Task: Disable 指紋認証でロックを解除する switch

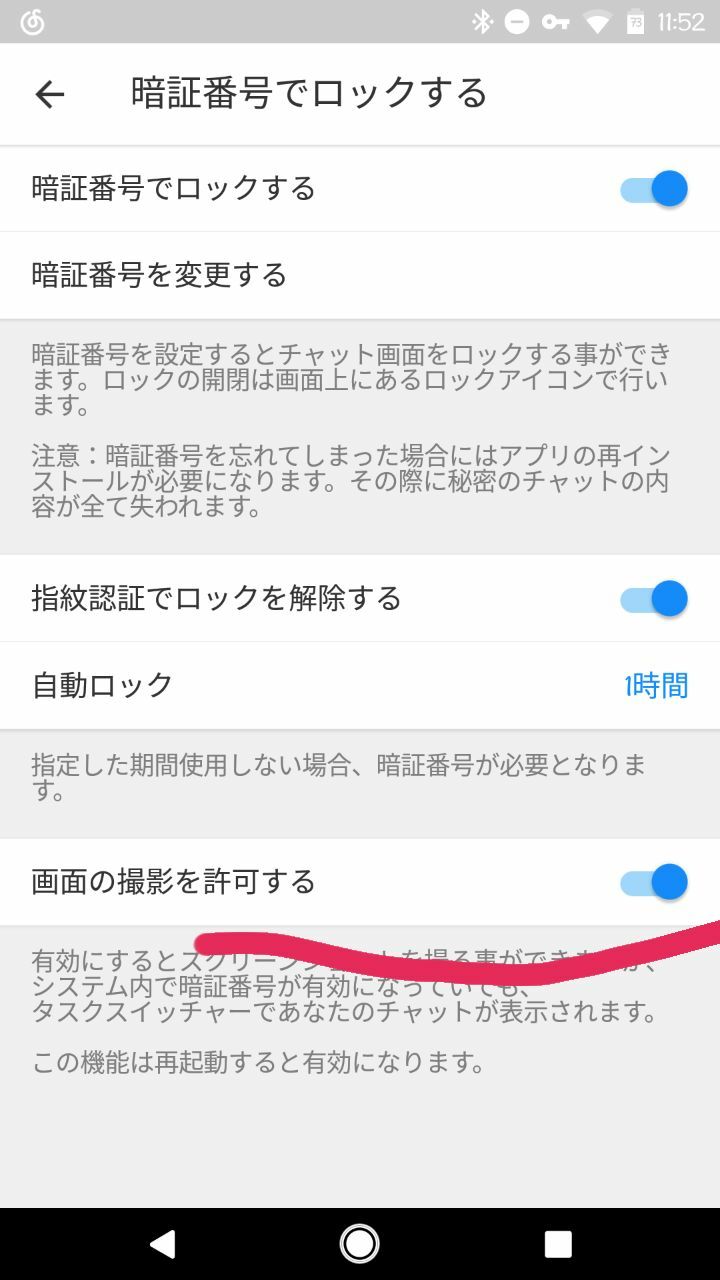Action: [655, 599]
